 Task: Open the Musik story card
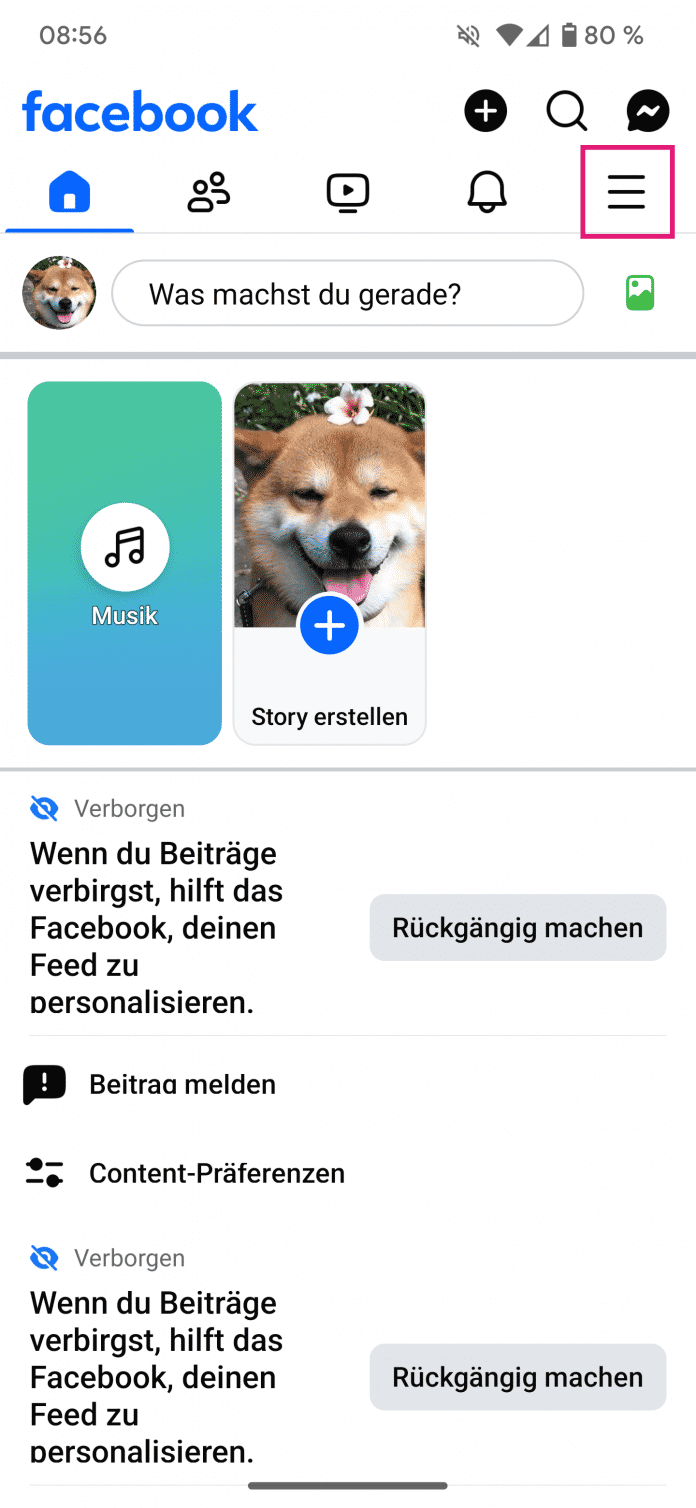click(x=125, y=563)
